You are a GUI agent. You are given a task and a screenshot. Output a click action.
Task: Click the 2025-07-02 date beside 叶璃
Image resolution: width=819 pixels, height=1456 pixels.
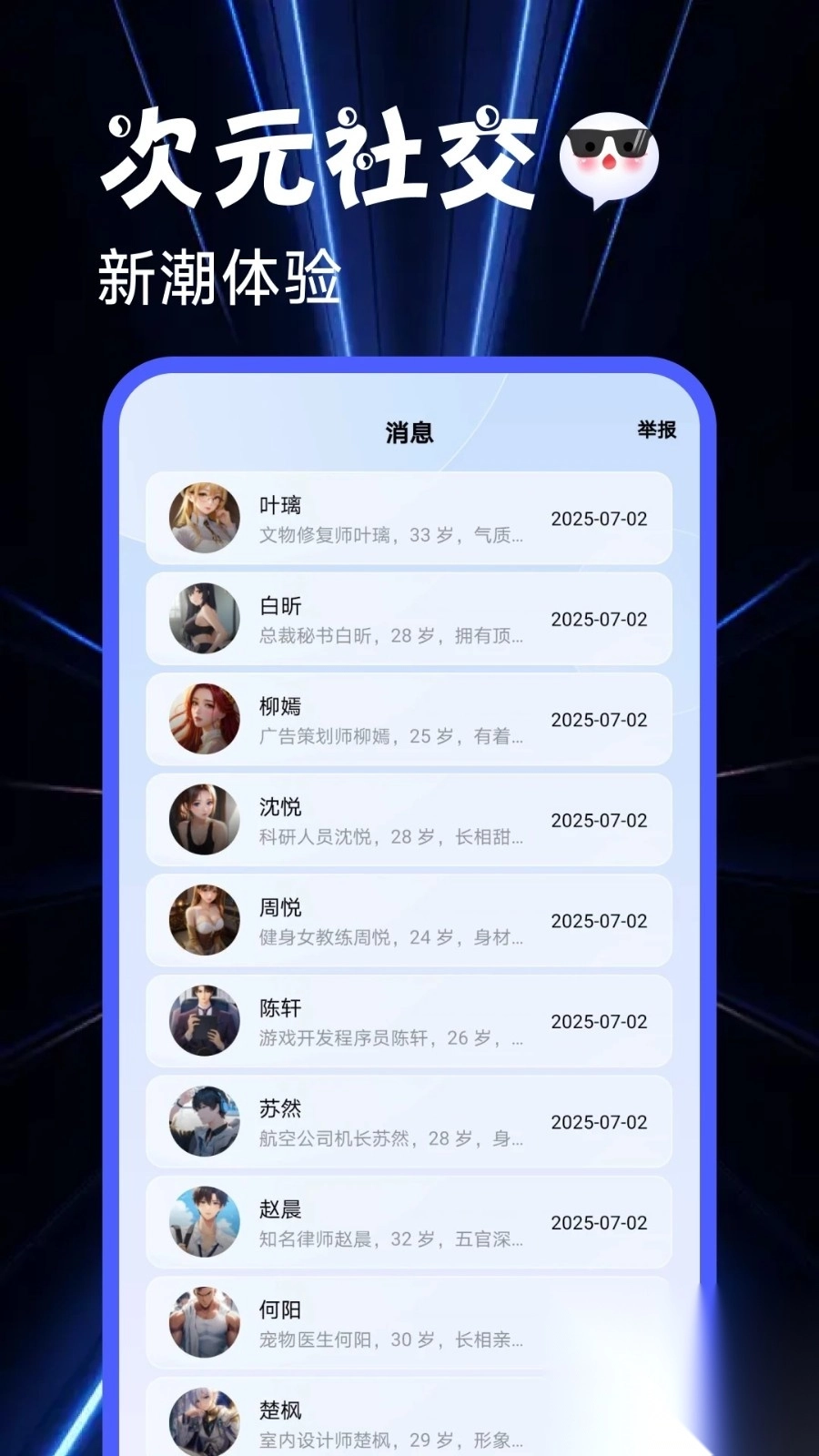[x=598, y=519]
